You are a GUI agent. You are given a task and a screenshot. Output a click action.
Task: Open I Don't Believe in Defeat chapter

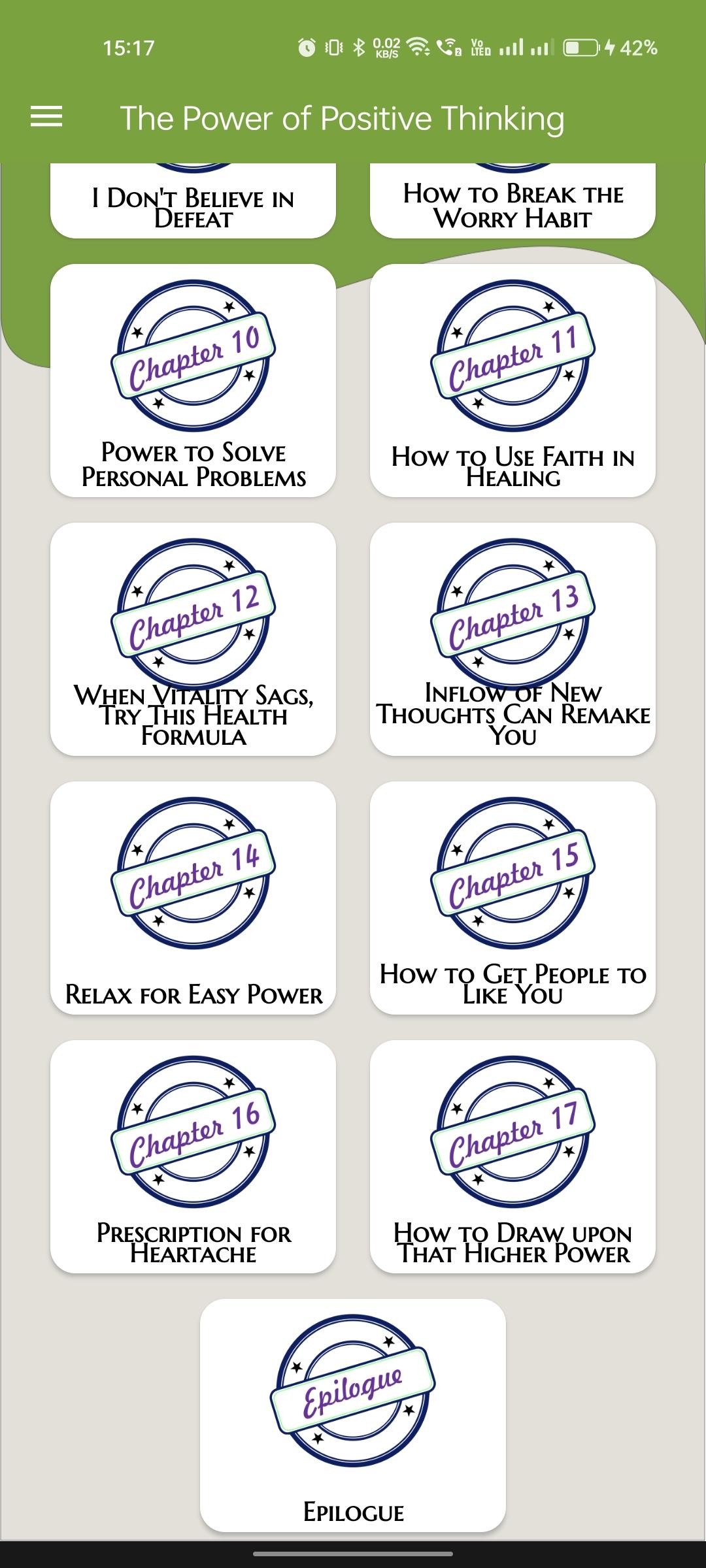pyautogui.click(x=193, y=201)
